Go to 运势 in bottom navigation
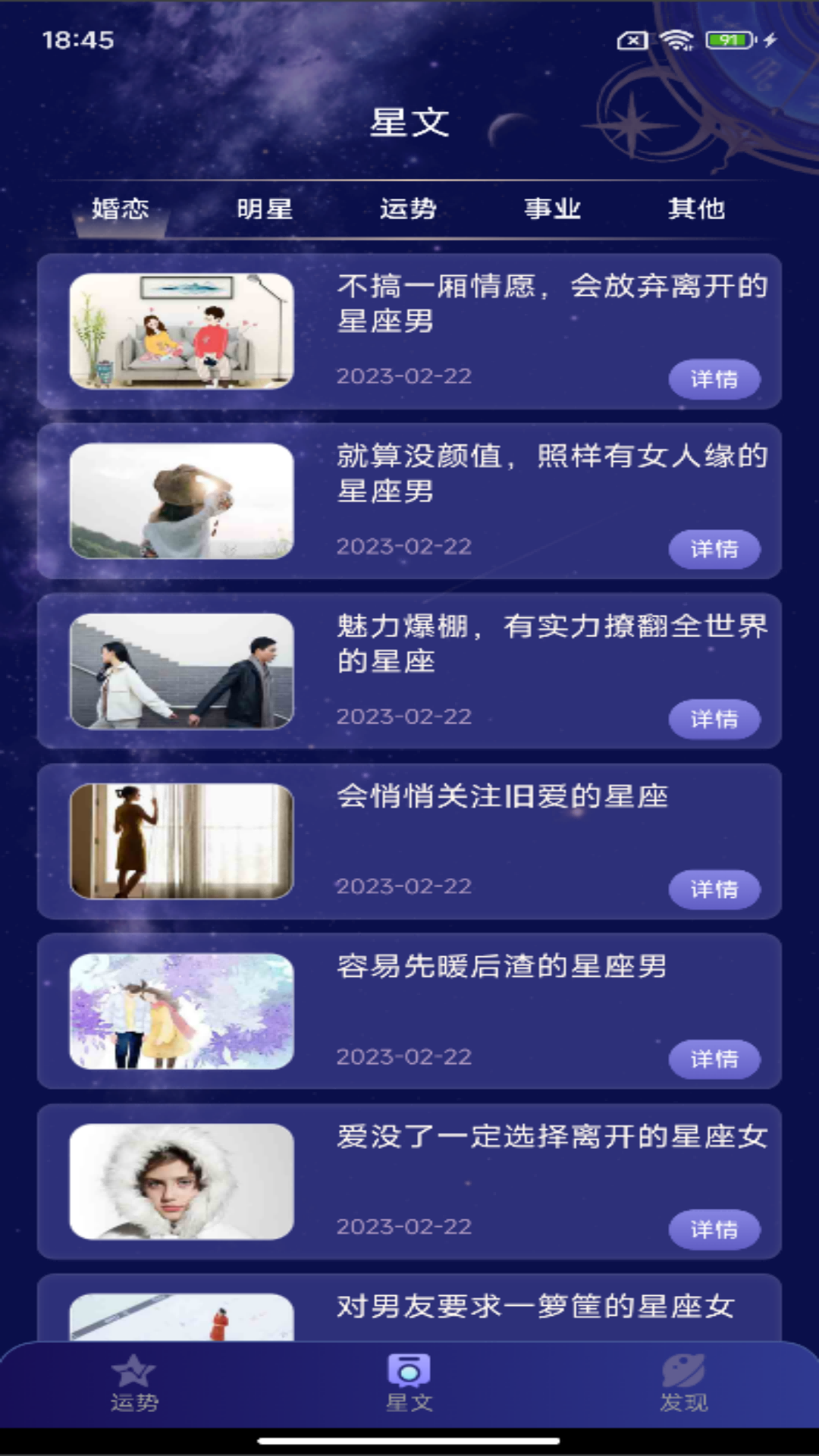 tap(134, 1384)
